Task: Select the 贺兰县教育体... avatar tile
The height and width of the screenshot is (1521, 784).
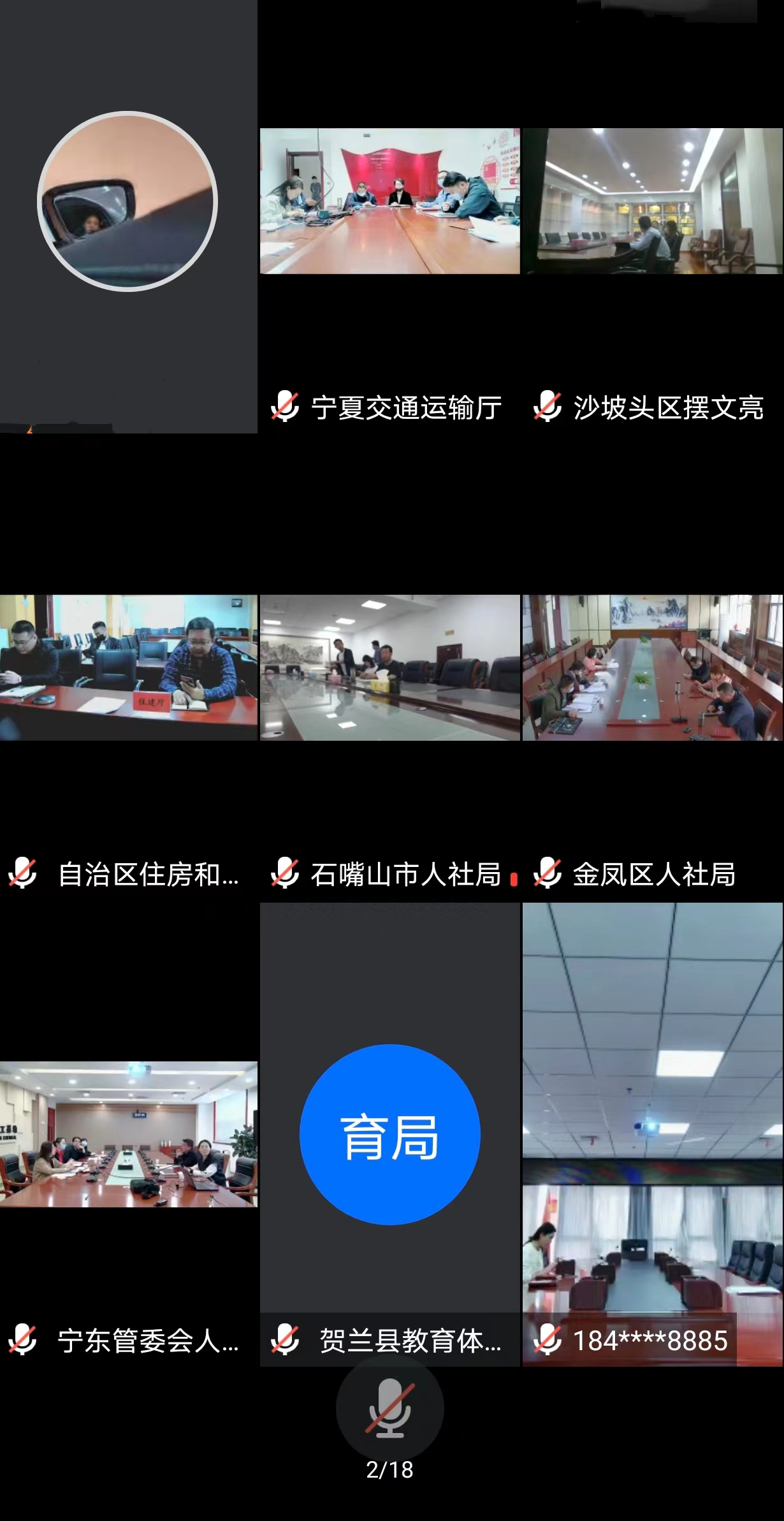Action: (x=389, y=1134)
